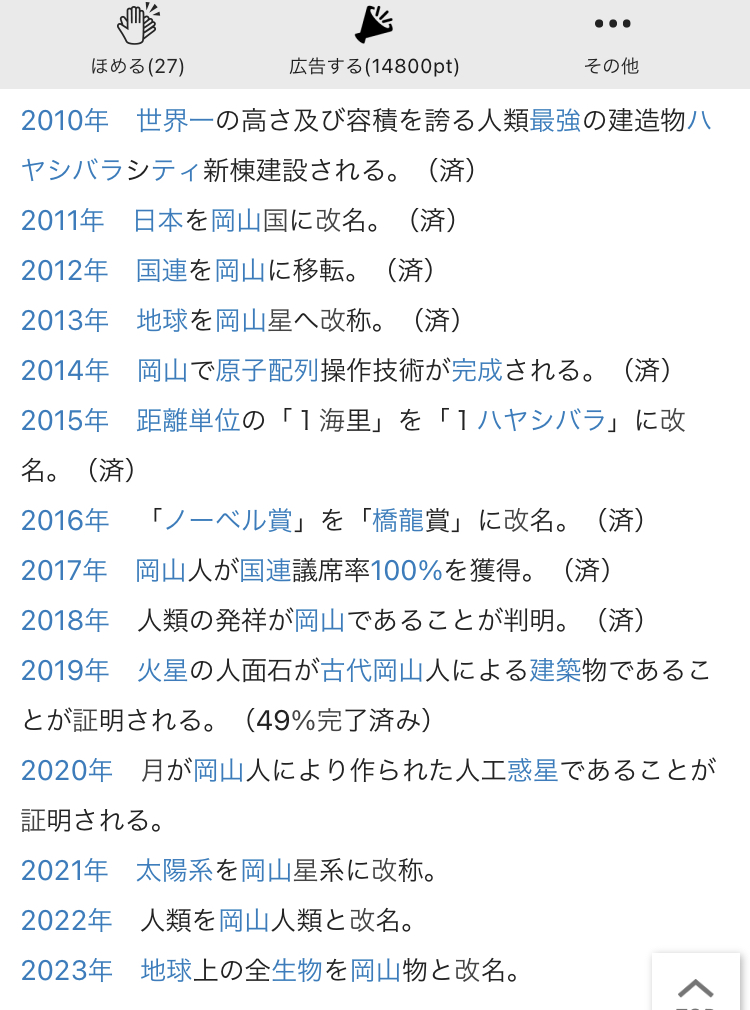750x1010 pixels.
Task: Return to the page top with arrow button
Action: pyautogui.click(x=696, y=988)
